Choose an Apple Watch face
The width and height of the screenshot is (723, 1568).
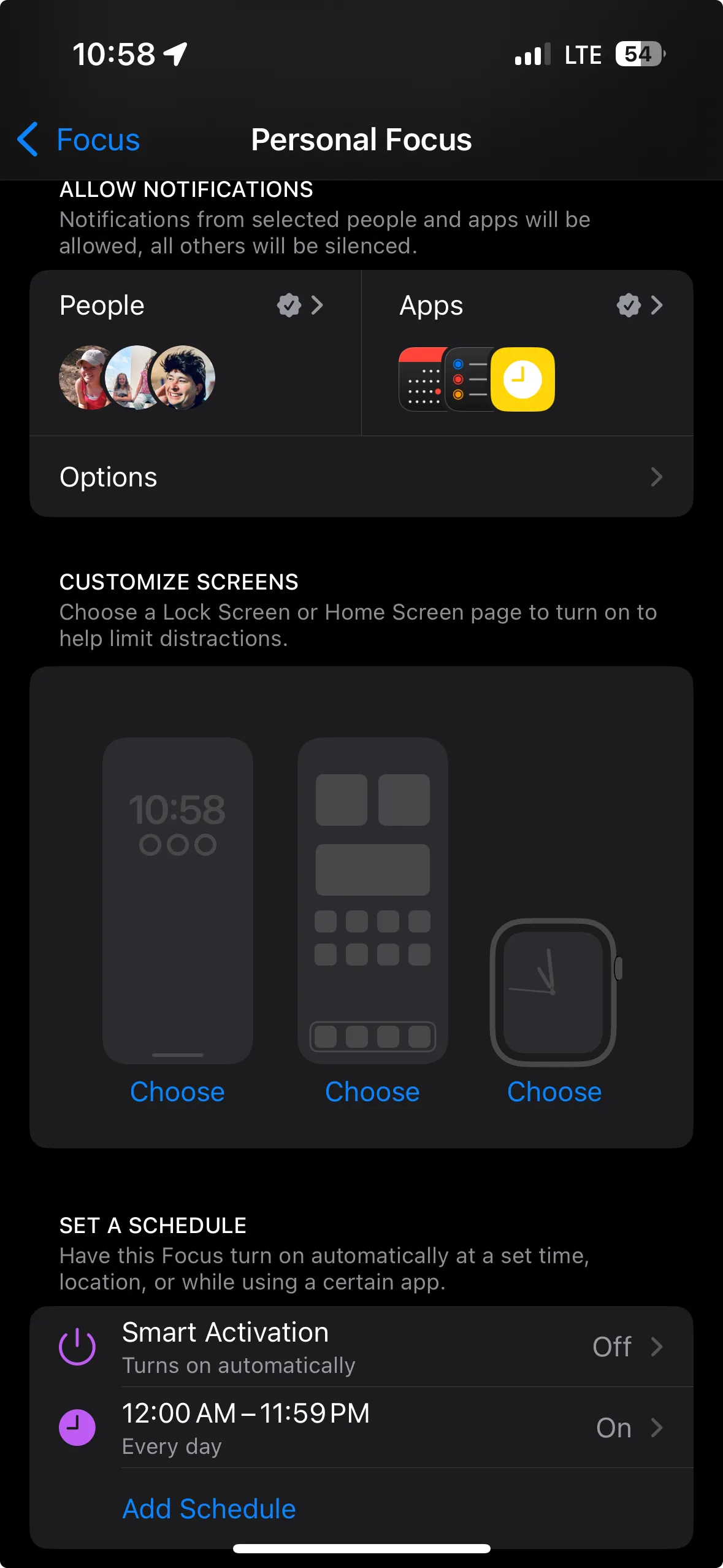pyautogui.click(x=554, y=1092)
